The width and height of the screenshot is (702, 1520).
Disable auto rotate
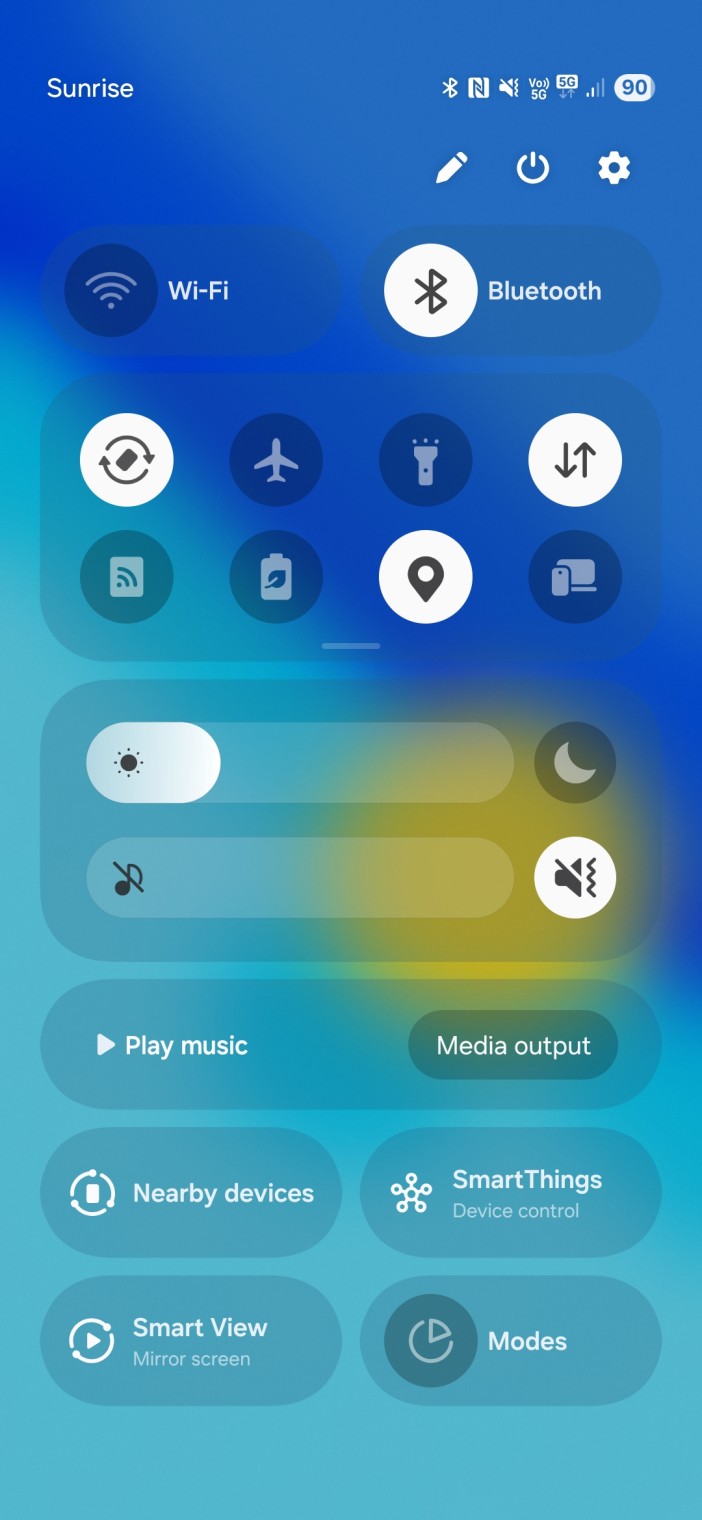(127, 461)
